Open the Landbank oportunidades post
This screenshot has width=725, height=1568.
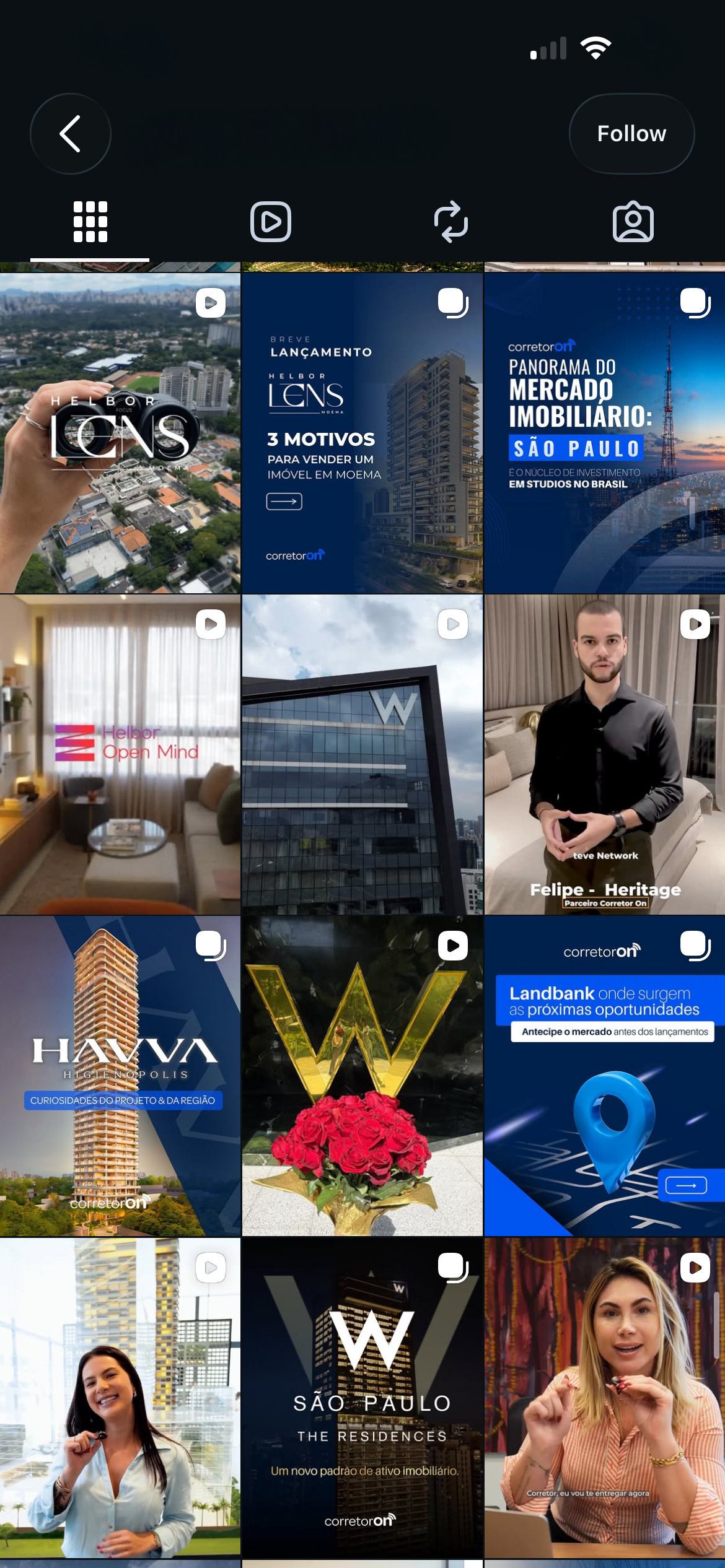605,1076
